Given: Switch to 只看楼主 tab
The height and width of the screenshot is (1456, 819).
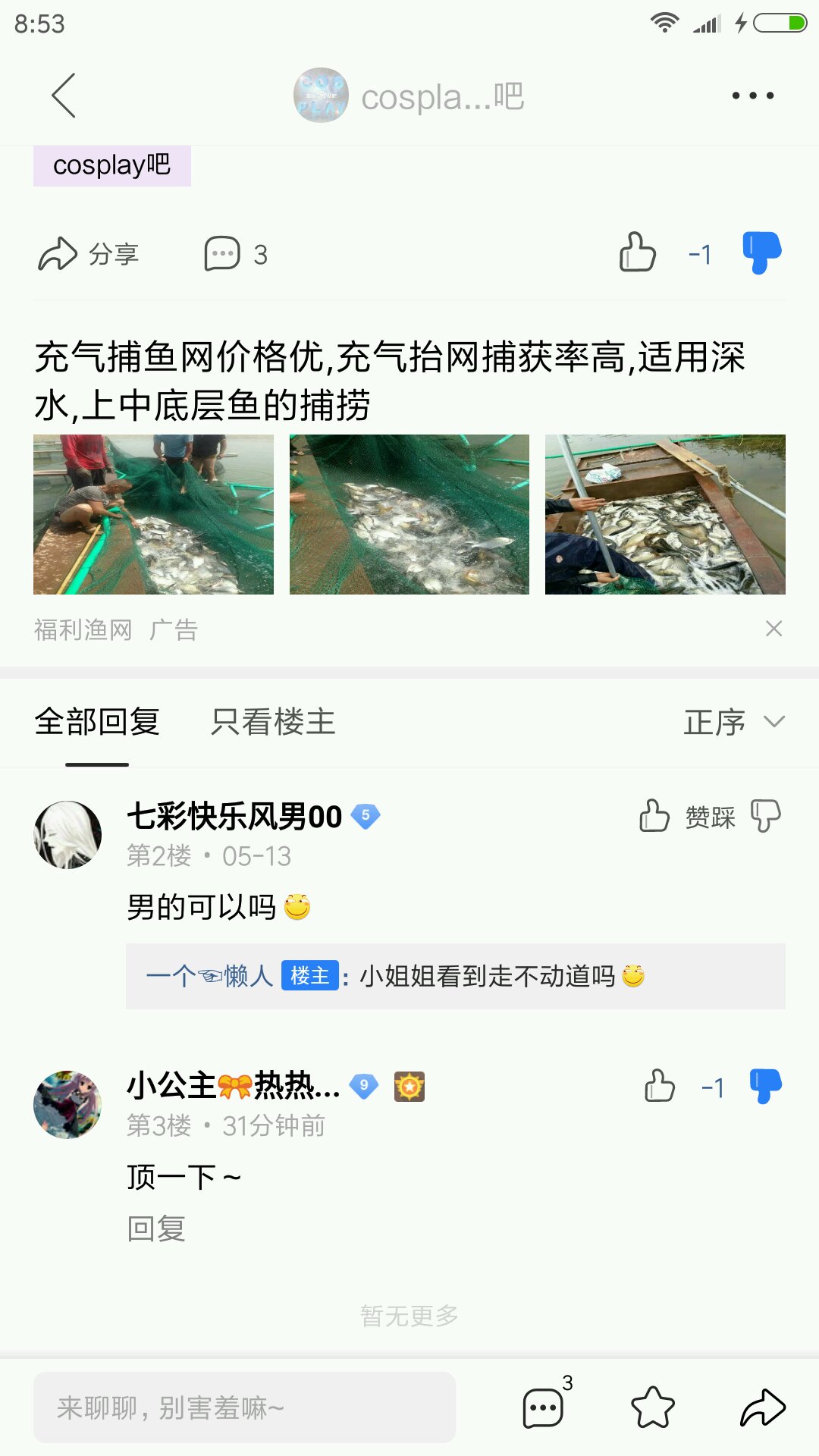Looking at the screenshot, I should pos(273,722).
